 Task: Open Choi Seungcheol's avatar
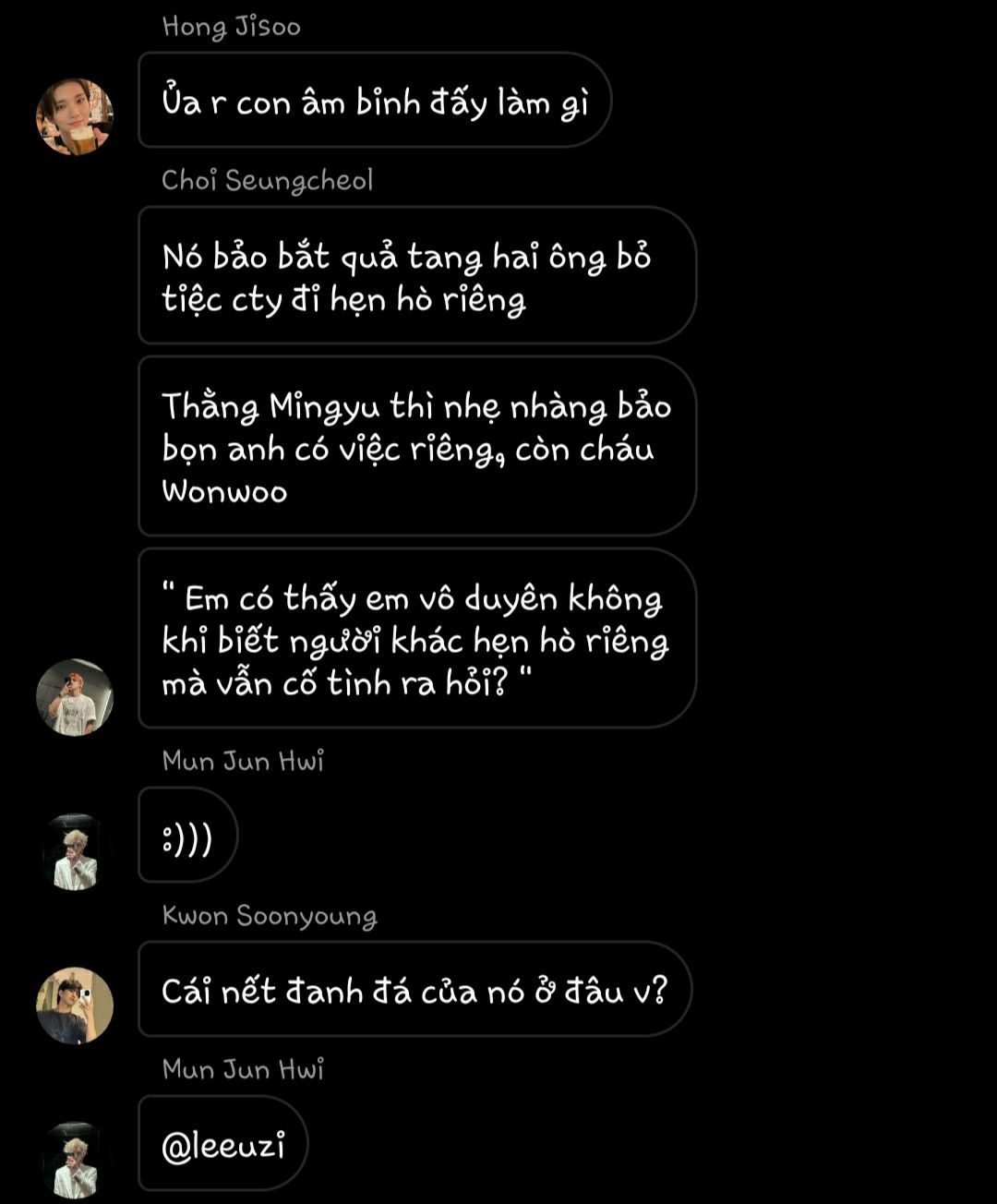[75, 697]
